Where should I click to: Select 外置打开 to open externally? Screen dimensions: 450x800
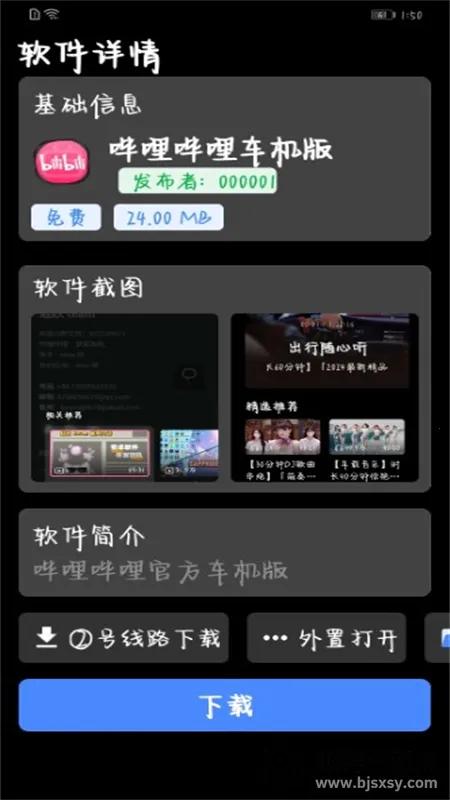pos(327,638)
